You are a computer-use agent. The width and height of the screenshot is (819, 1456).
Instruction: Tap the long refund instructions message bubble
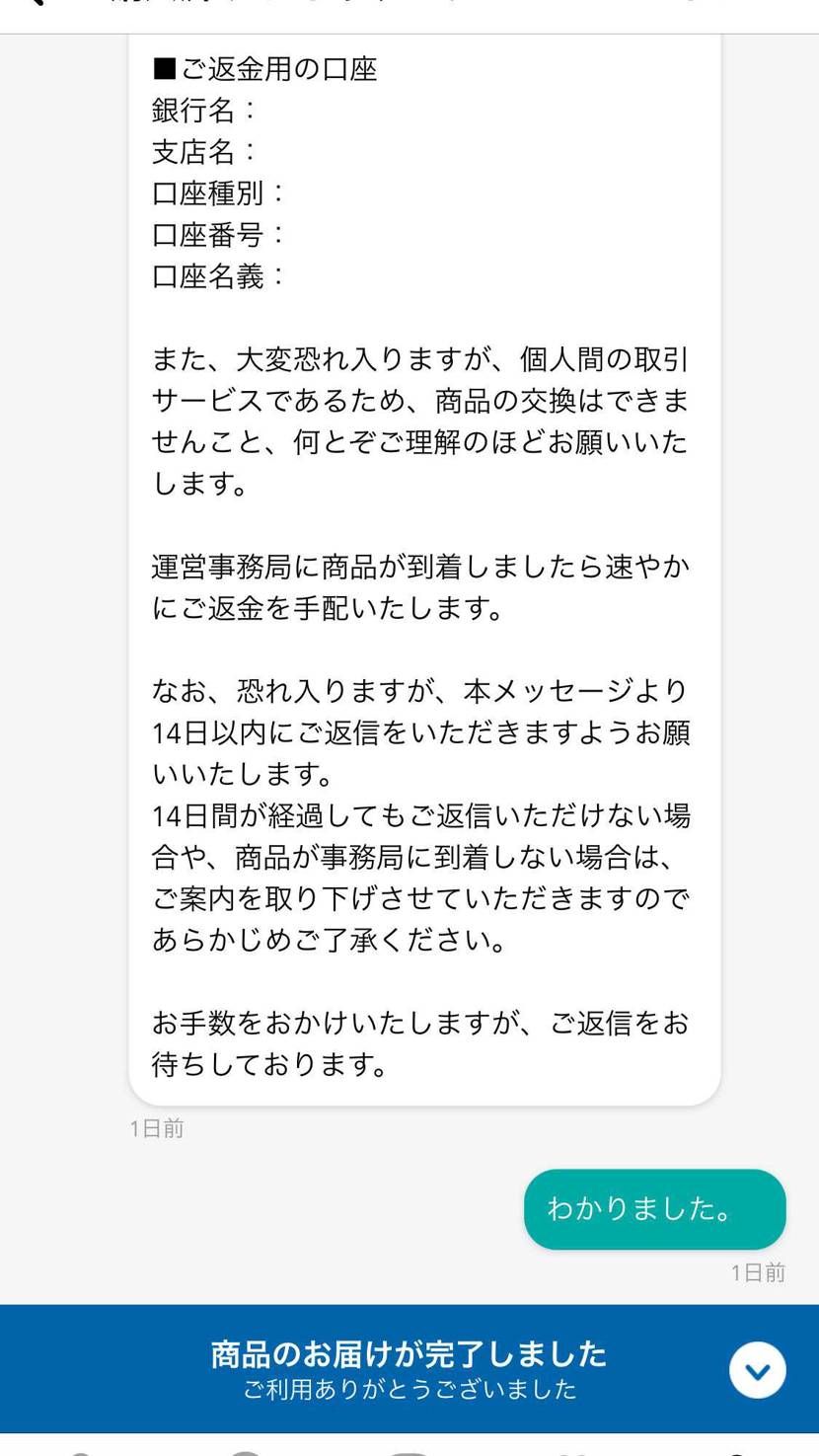point(424,568)
